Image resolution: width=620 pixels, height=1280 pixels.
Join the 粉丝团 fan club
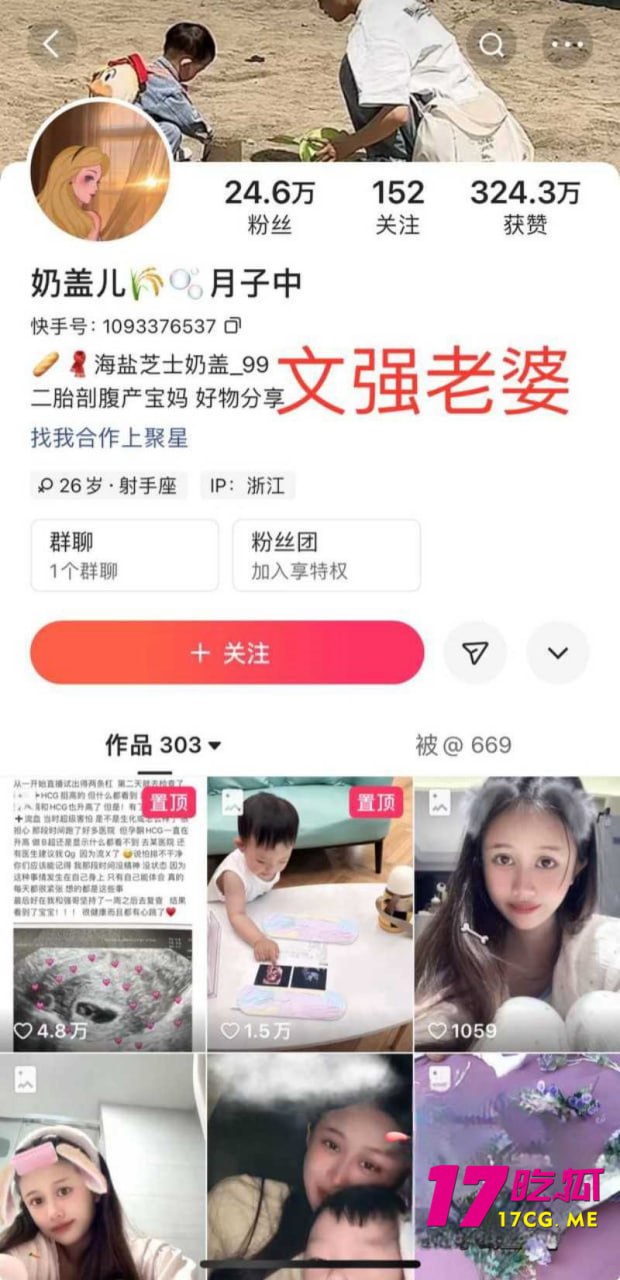click(x=326, y=556)
